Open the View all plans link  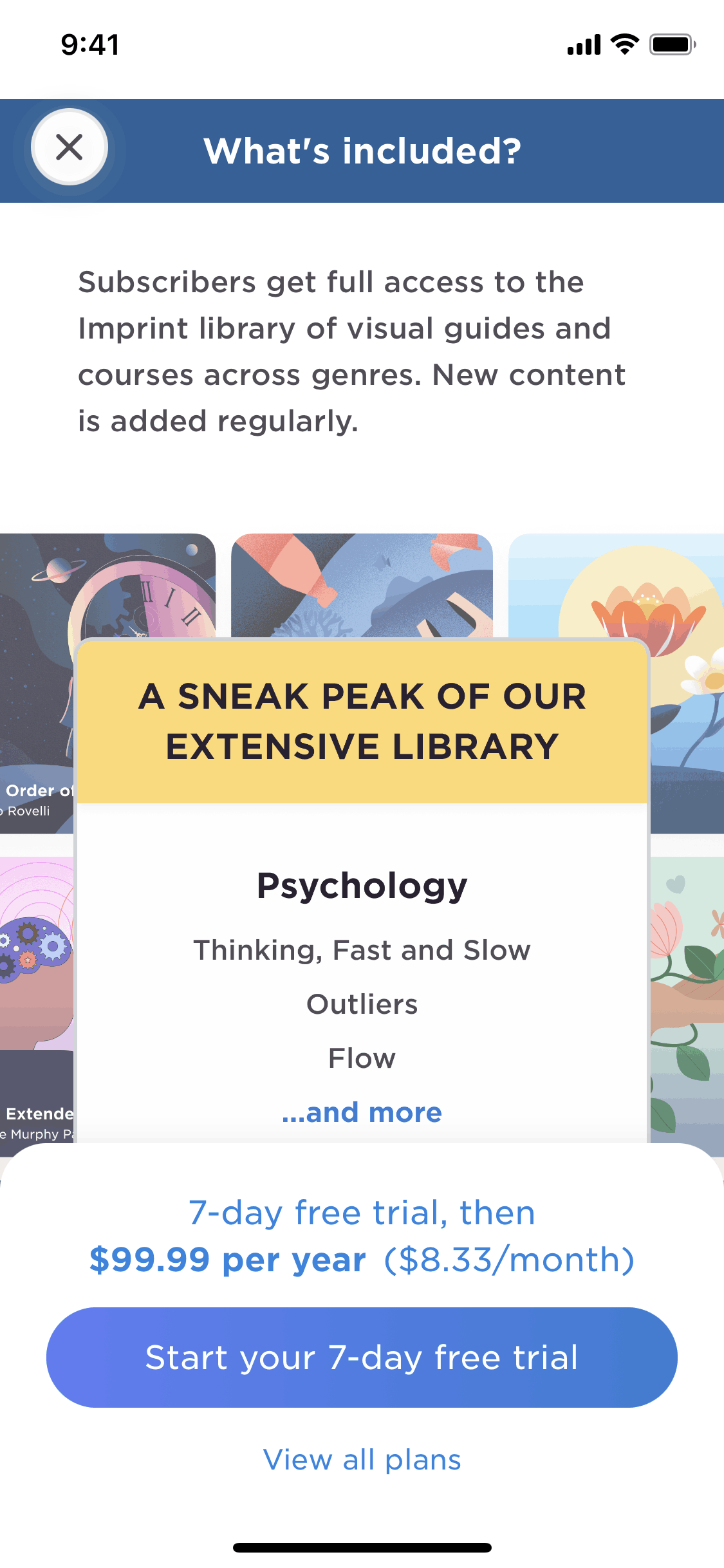362,1459
